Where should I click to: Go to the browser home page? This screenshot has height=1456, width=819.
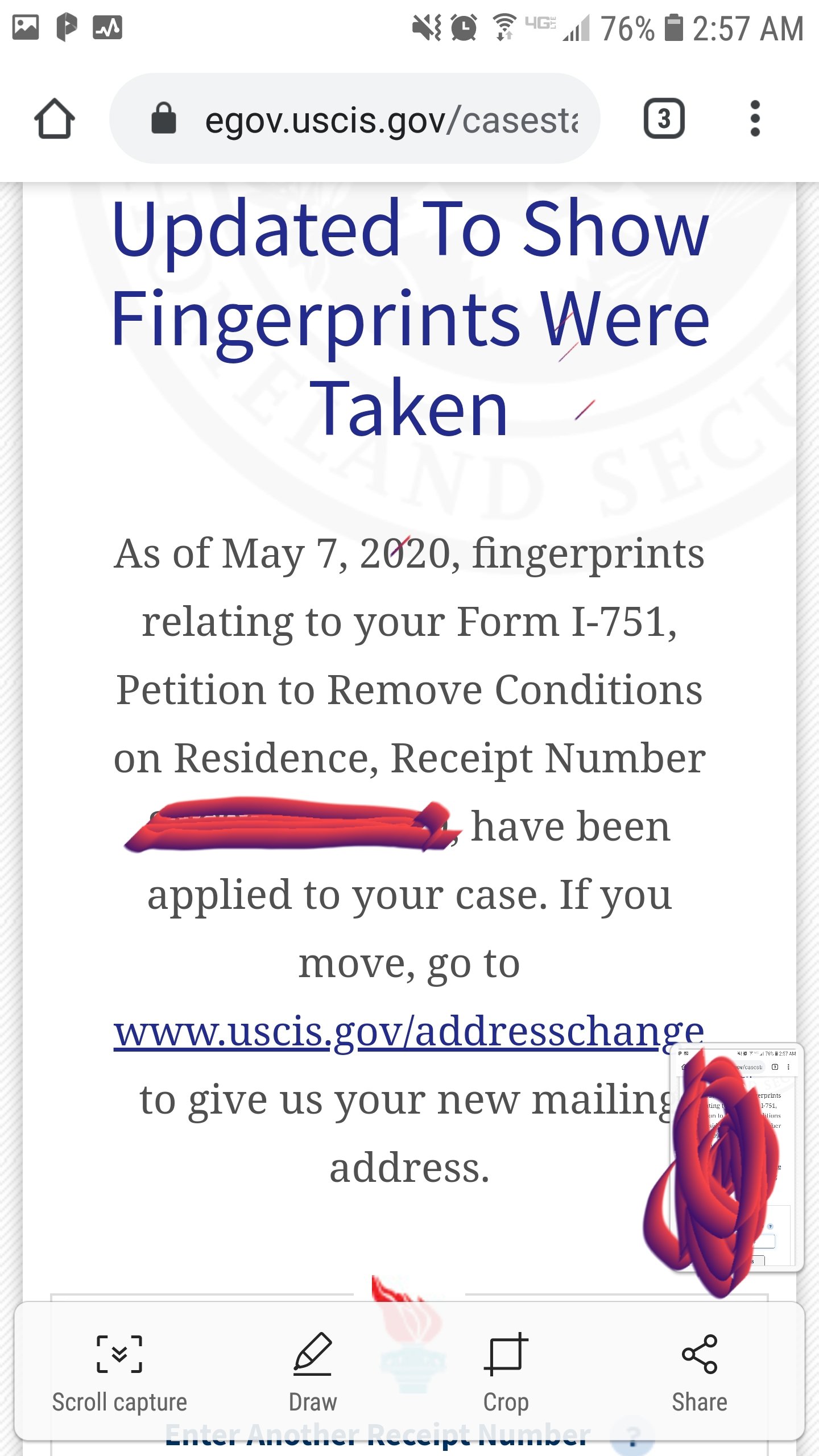(x=55, y=119)
